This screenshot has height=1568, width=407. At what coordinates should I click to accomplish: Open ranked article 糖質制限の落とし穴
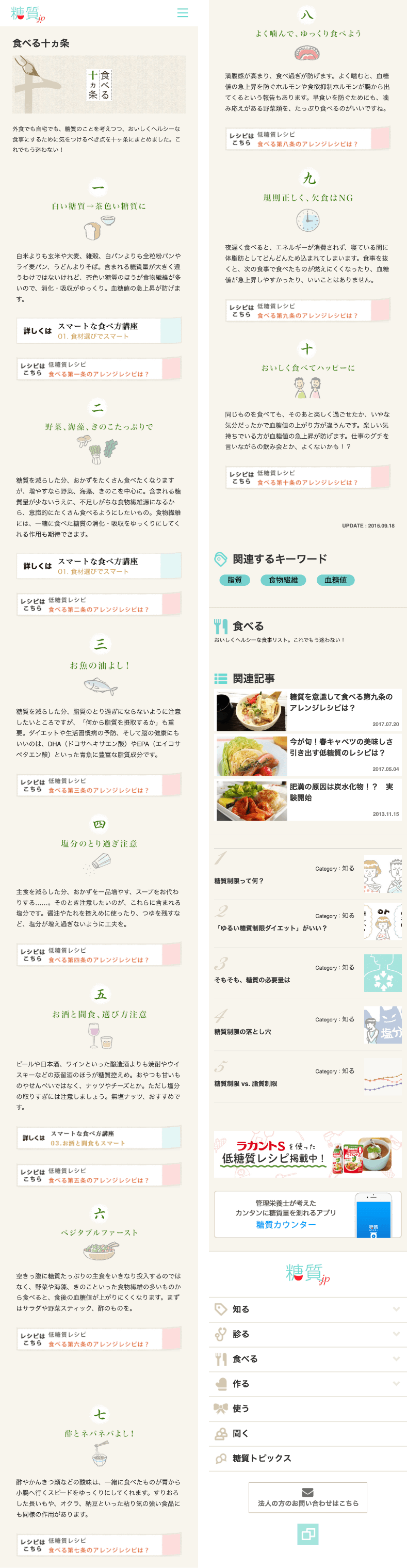click(308, 1026)
